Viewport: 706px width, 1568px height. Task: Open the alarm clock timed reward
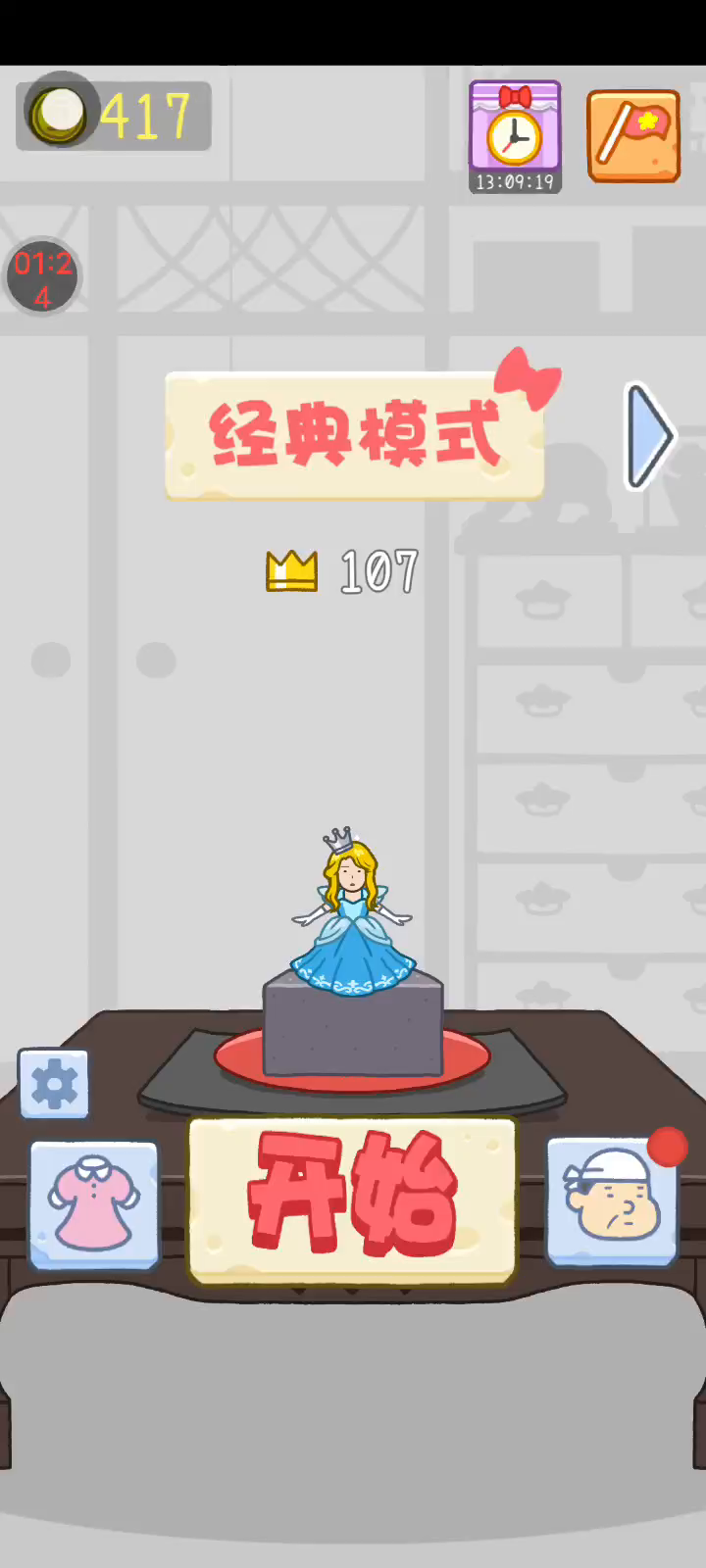pos(515,136)
